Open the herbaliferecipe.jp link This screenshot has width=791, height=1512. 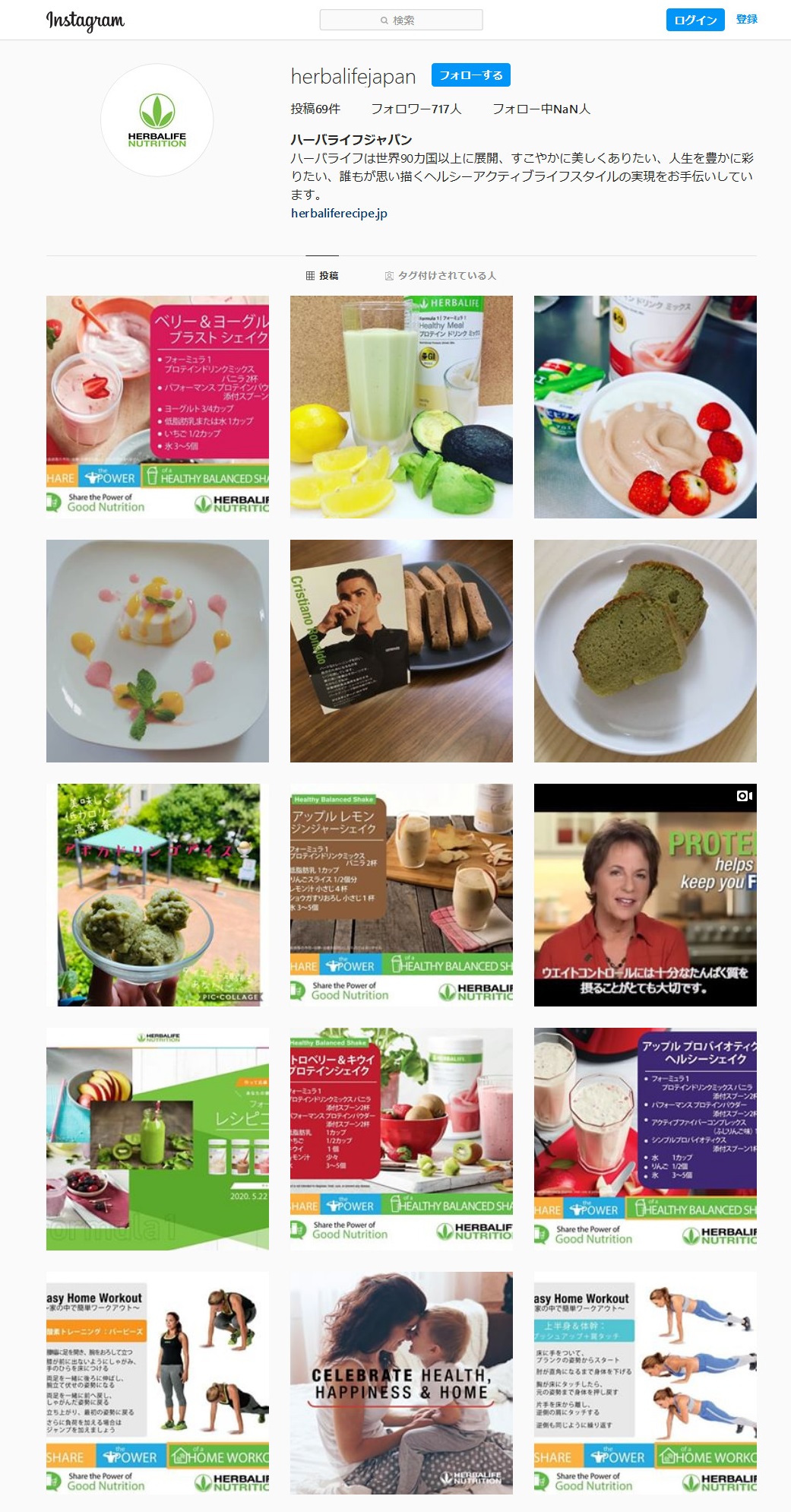tap(339, 213)
